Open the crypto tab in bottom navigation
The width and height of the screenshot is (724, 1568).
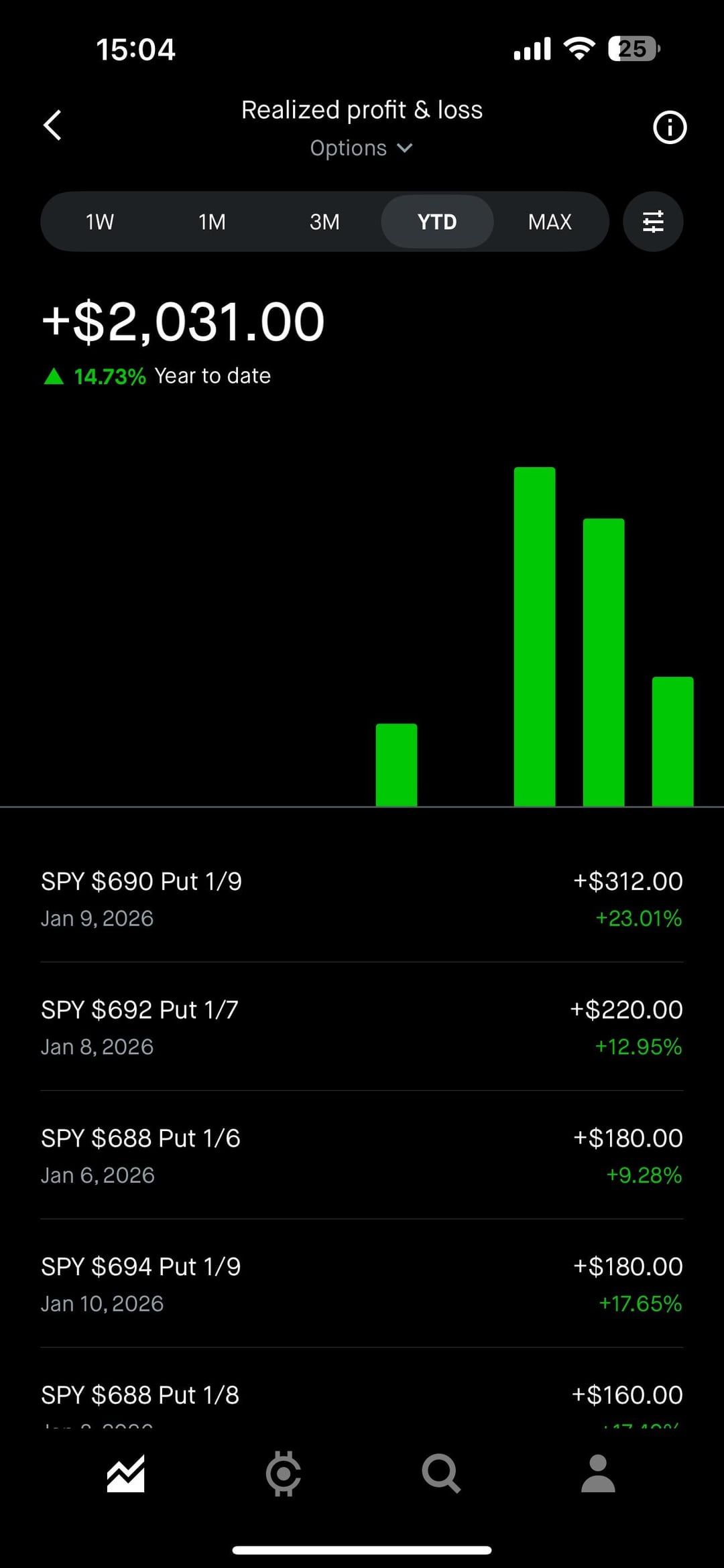point(284,1474)
